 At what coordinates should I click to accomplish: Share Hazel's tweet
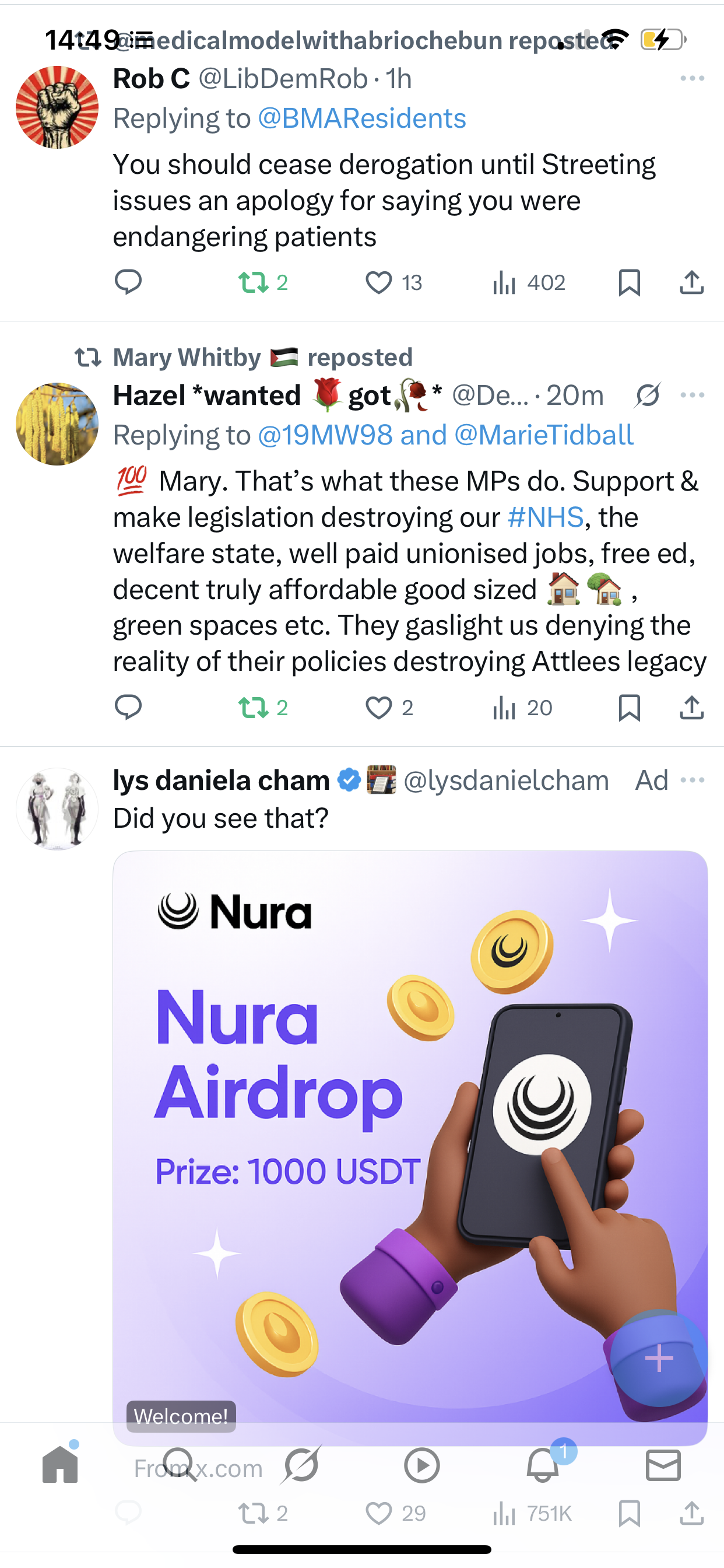[692, 708]
